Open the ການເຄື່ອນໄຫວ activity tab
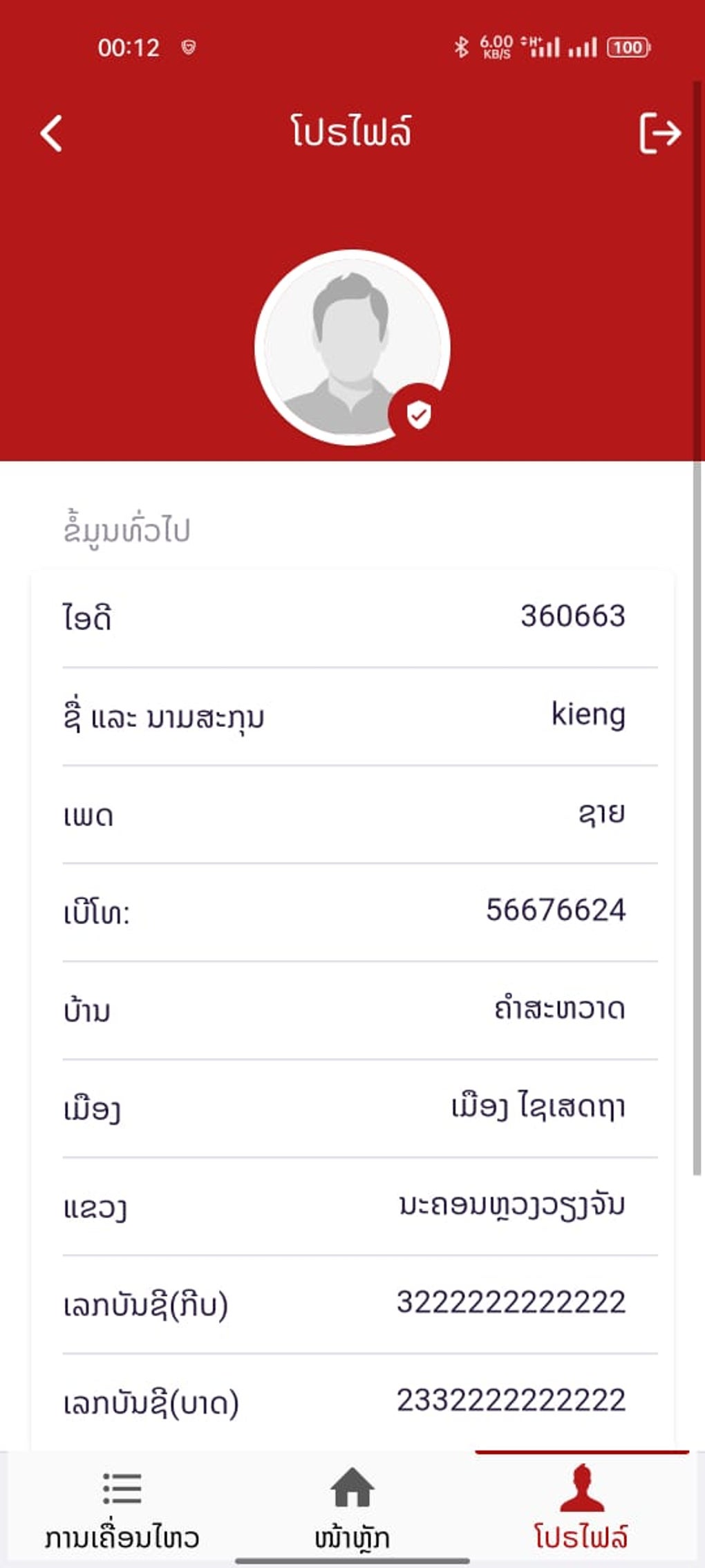Viewport: 705px width, 1568px height. [122, 1506]
